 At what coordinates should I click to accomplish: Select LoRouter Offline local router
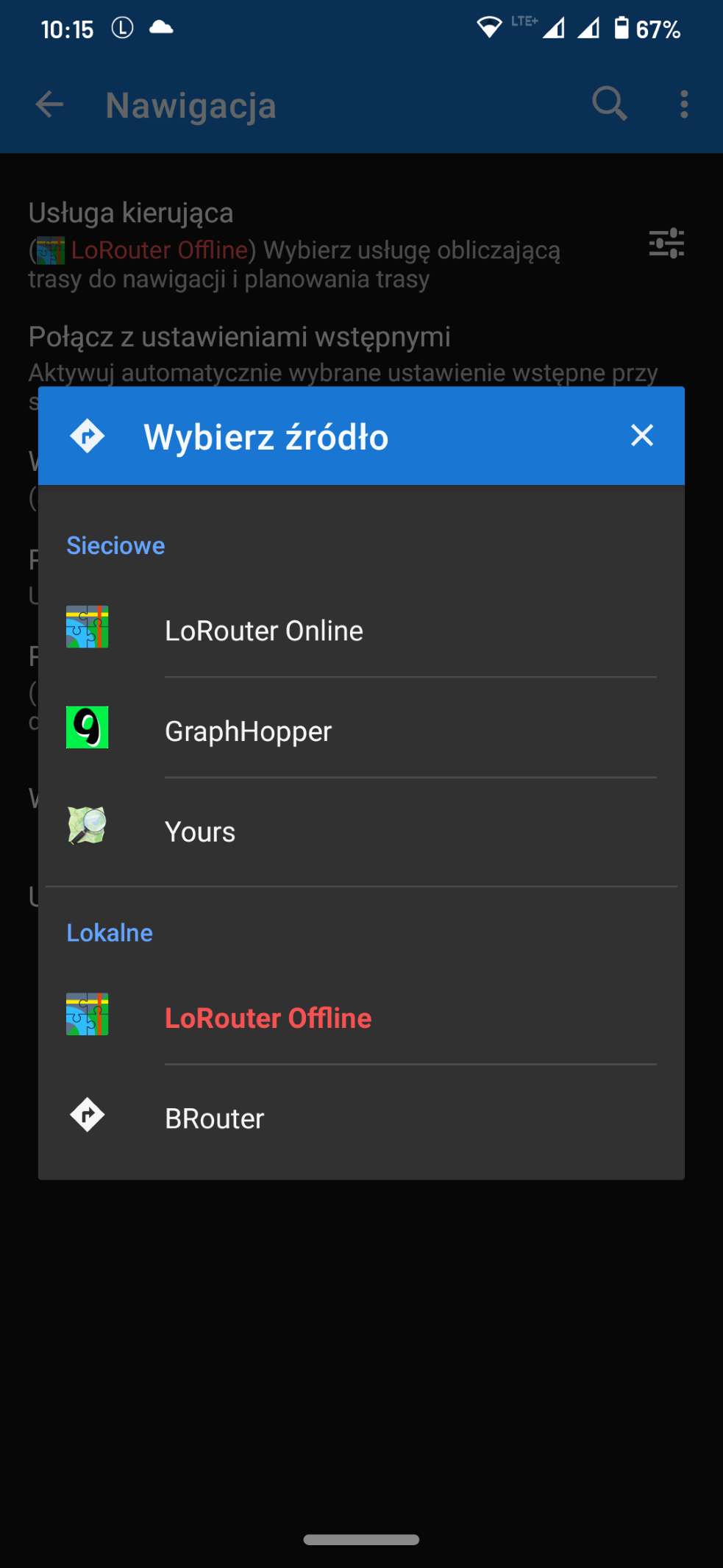pyautogui.click(x=361, y=1018)
